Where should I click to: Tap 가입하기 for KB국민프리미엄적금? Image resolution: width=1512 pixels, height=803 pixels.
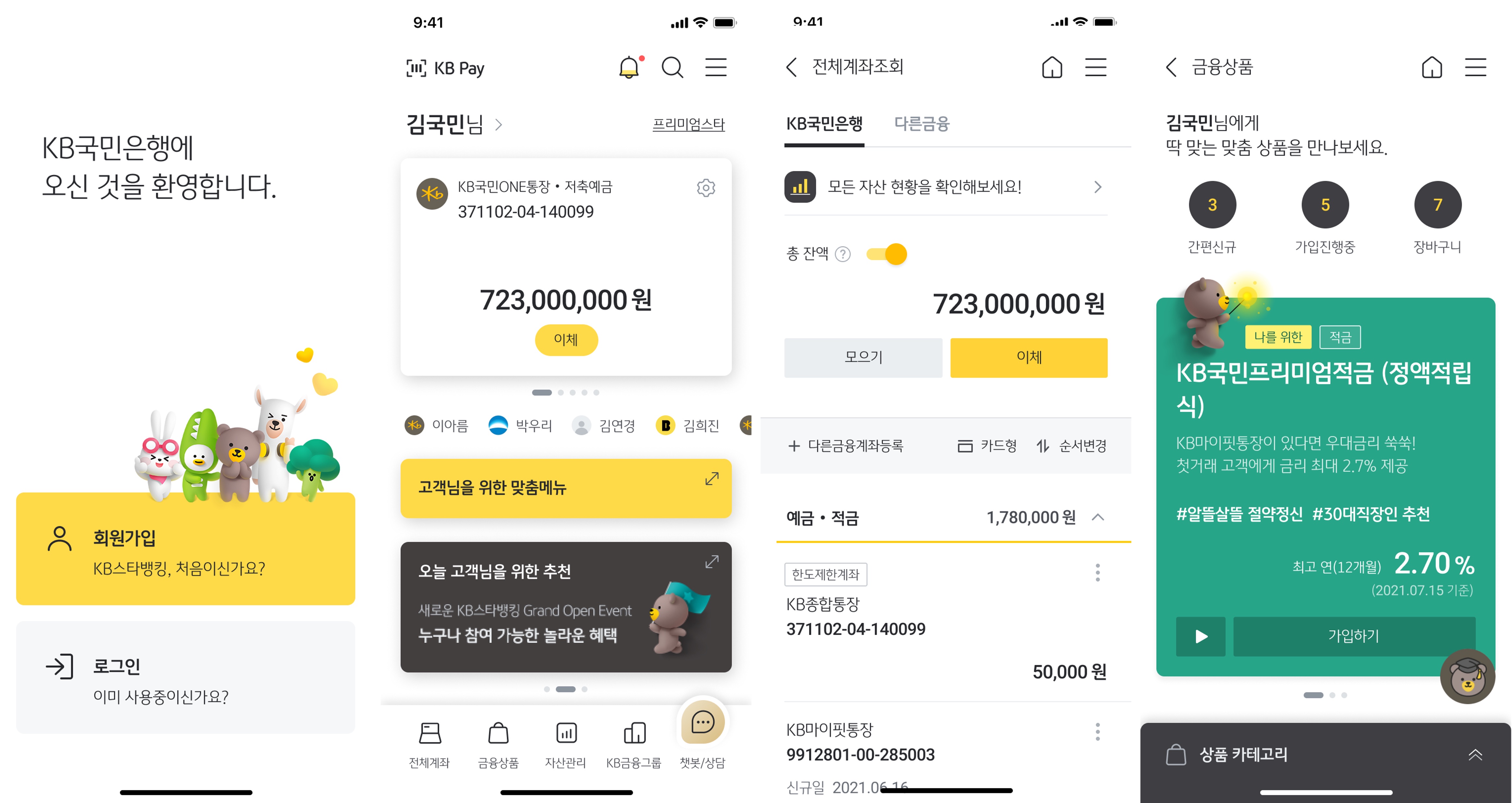1353,636
